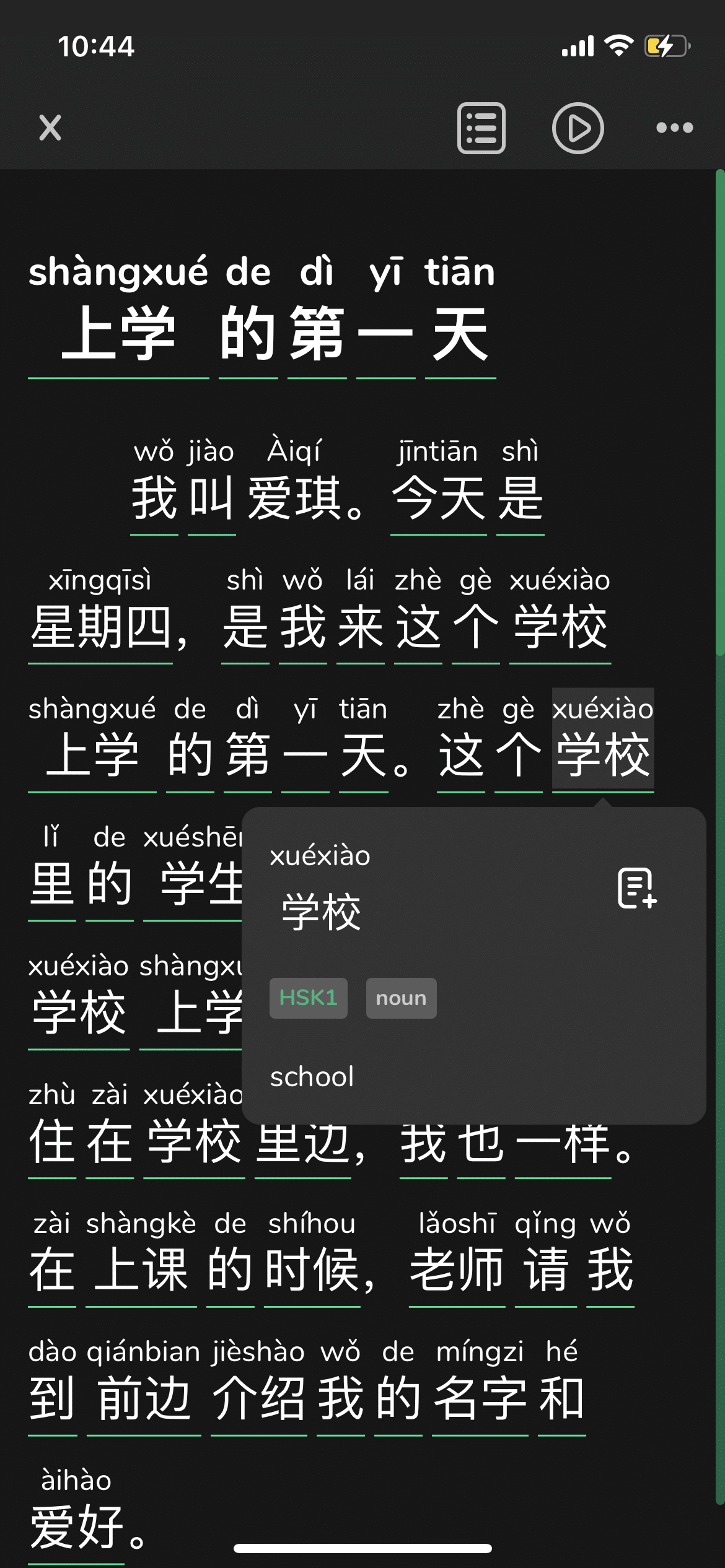Image resolution: width=725 pixels, height=1568 pixels.
Task: Look up the word 名字
Action: coord(480,1398)
